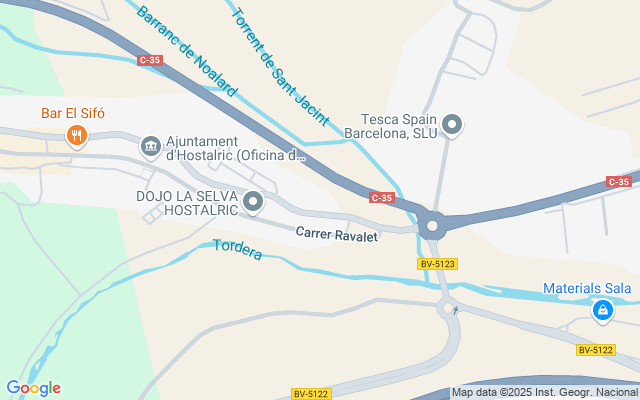Select the Ajuntament d'Hostalric marker
640x400 pixels.
point(151,147)
